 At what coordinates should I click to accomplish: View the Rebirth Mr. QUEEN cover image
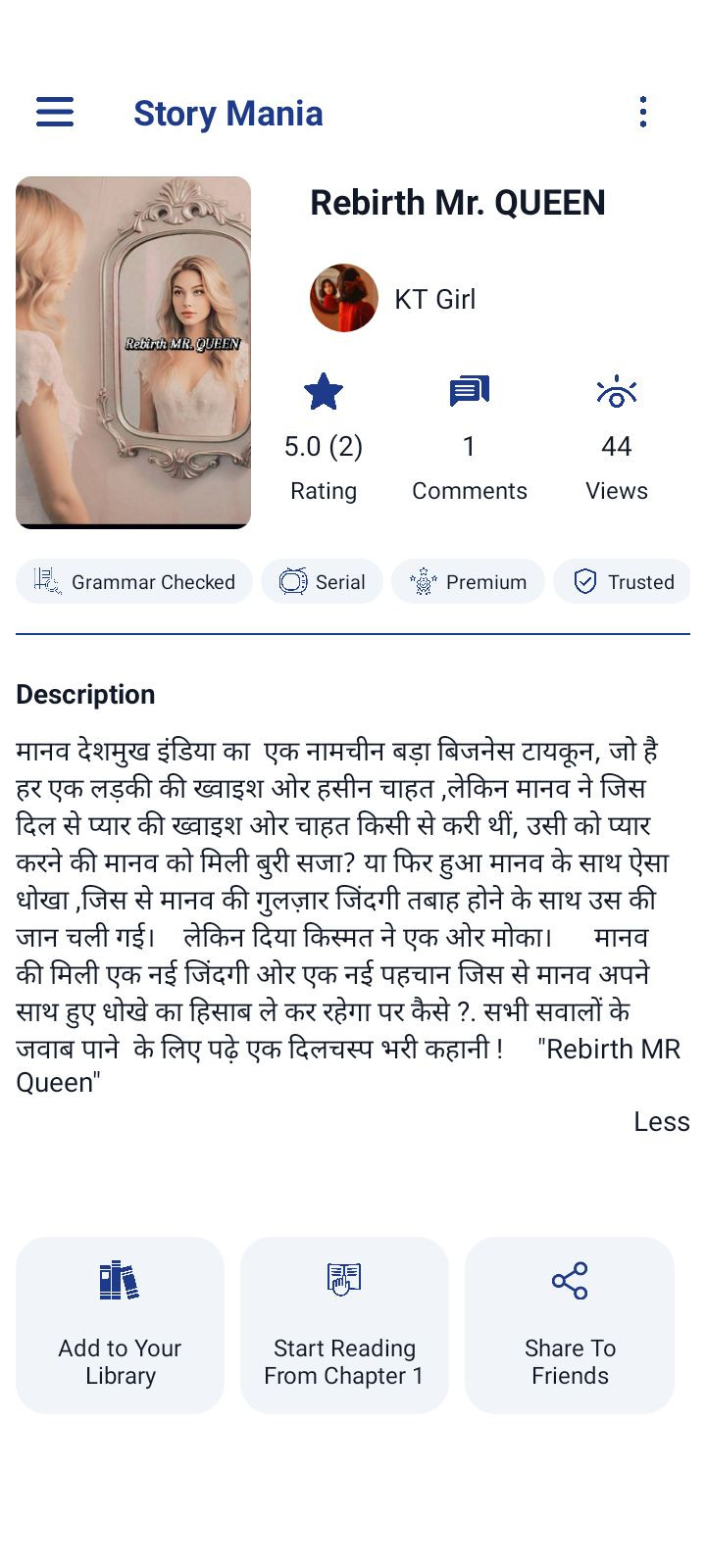click(133, 352)
